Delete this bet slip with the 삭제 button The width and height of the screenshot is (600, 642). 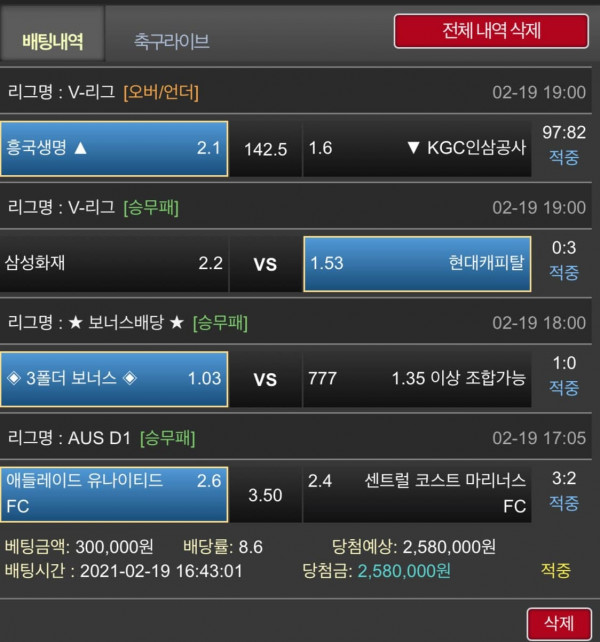558,622
